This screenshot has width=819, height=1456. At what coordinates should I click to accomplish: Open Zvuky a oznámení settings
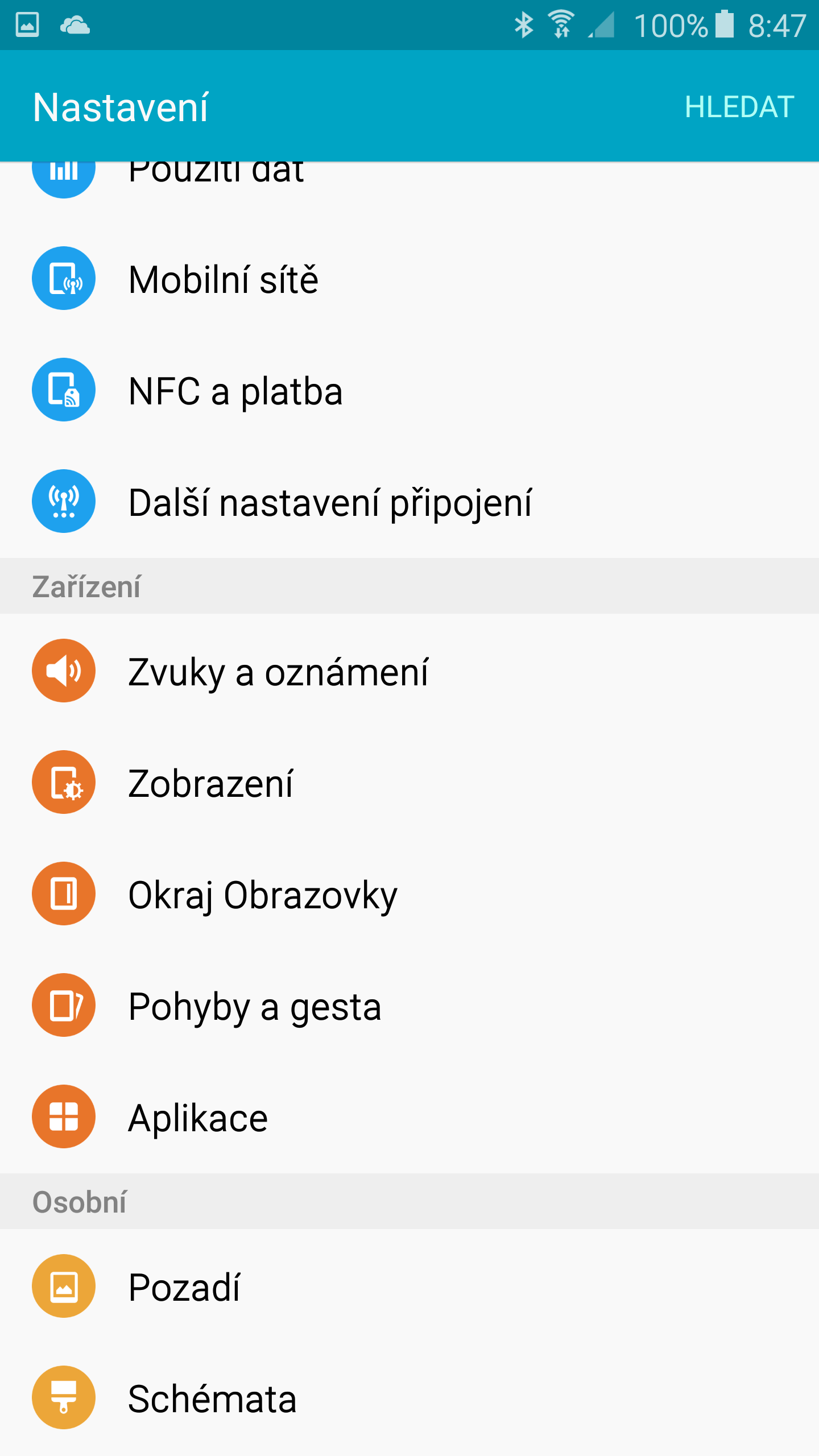(x=409, y=671)
